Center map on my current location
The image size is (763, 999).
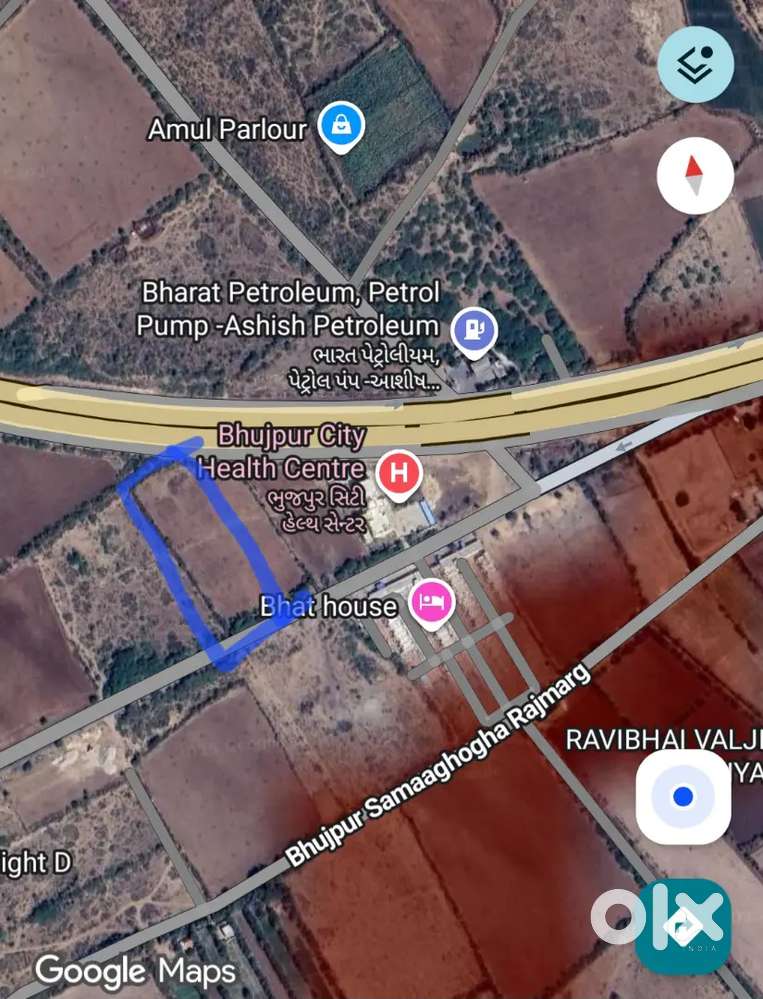(x=683, y=796)
